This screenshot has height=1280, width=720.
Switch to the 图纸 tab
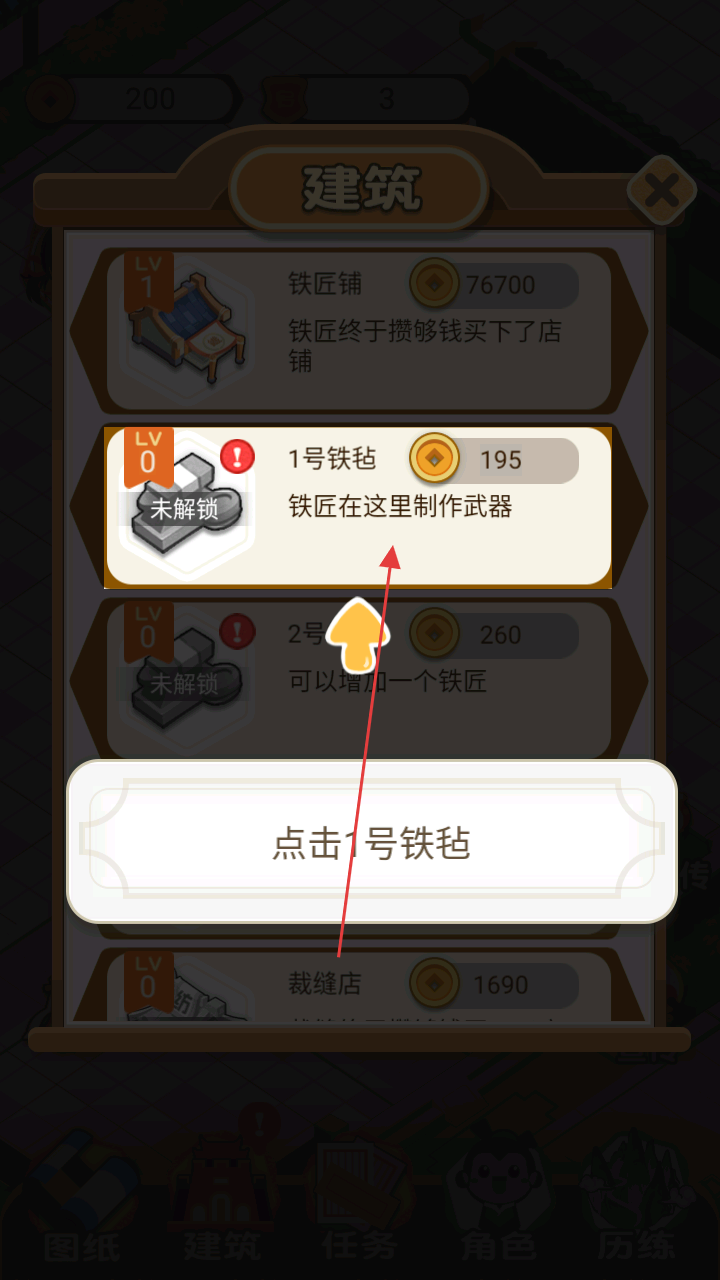[x=82, y=1200]
